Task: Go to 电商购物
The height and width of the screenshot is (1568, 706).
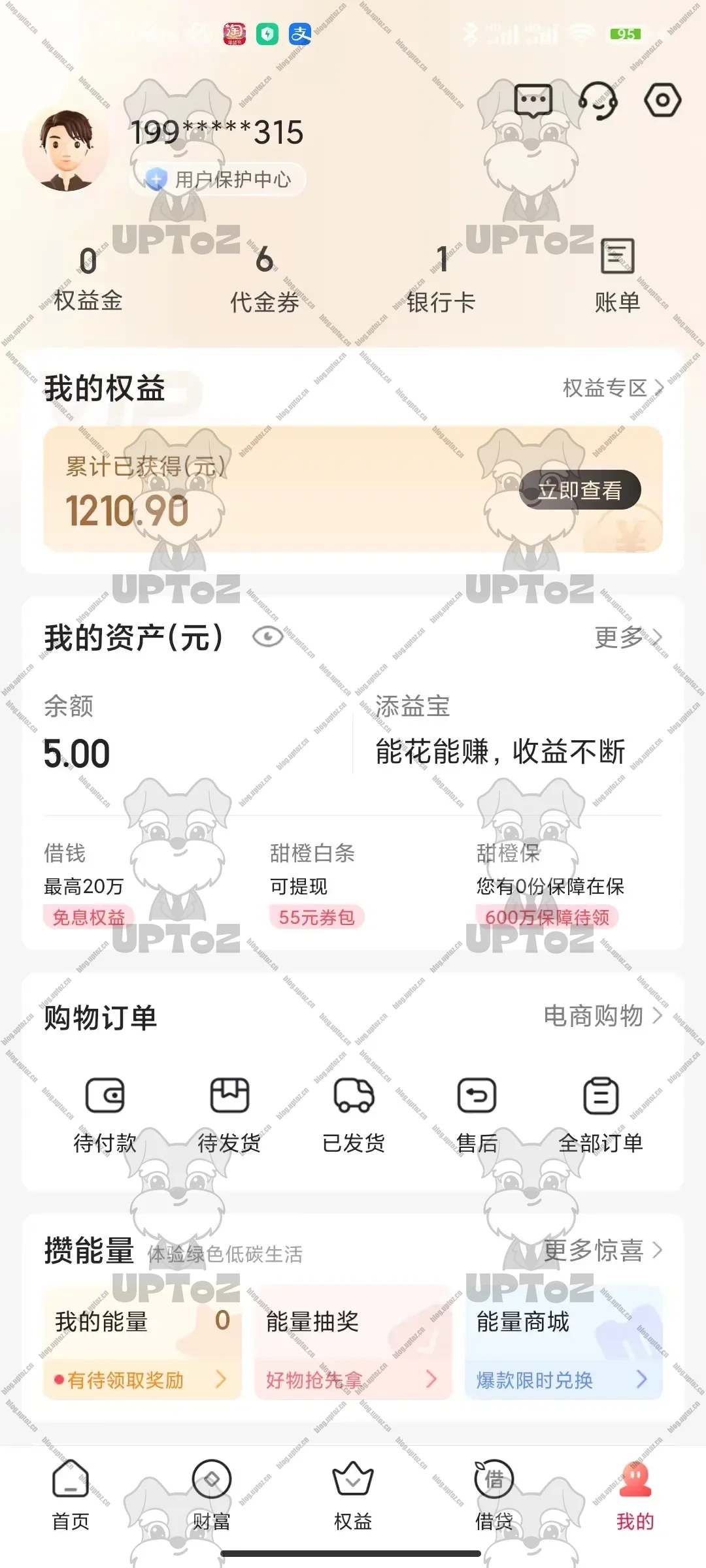Action: coord(602,1016)
